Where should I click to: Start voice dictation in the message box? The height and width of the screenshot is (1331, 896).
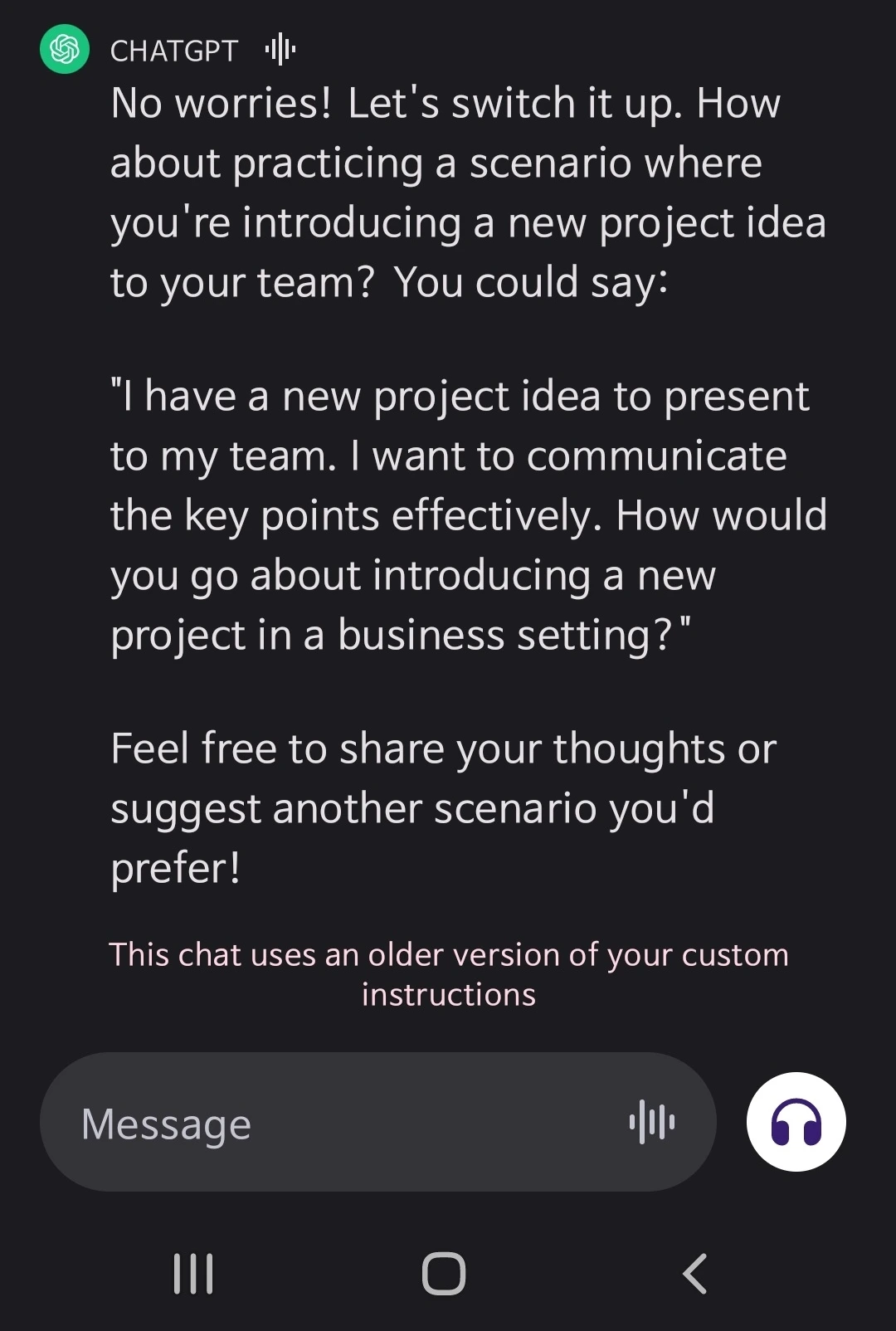point(652,1122)
